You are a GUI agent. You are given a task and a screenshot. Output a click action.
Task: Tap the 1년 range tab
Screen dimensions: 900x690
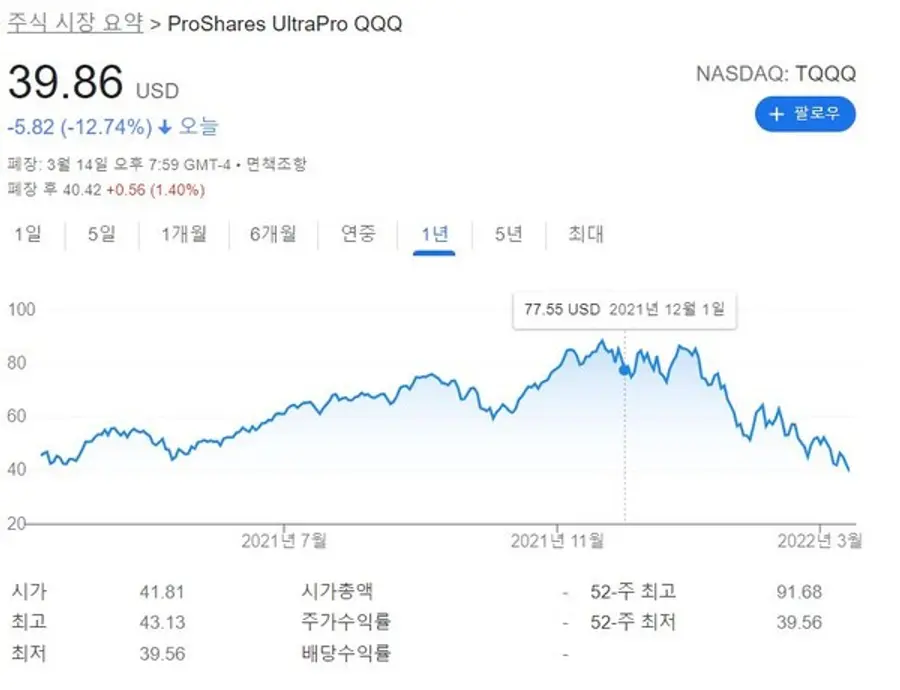tap(435, 234)
